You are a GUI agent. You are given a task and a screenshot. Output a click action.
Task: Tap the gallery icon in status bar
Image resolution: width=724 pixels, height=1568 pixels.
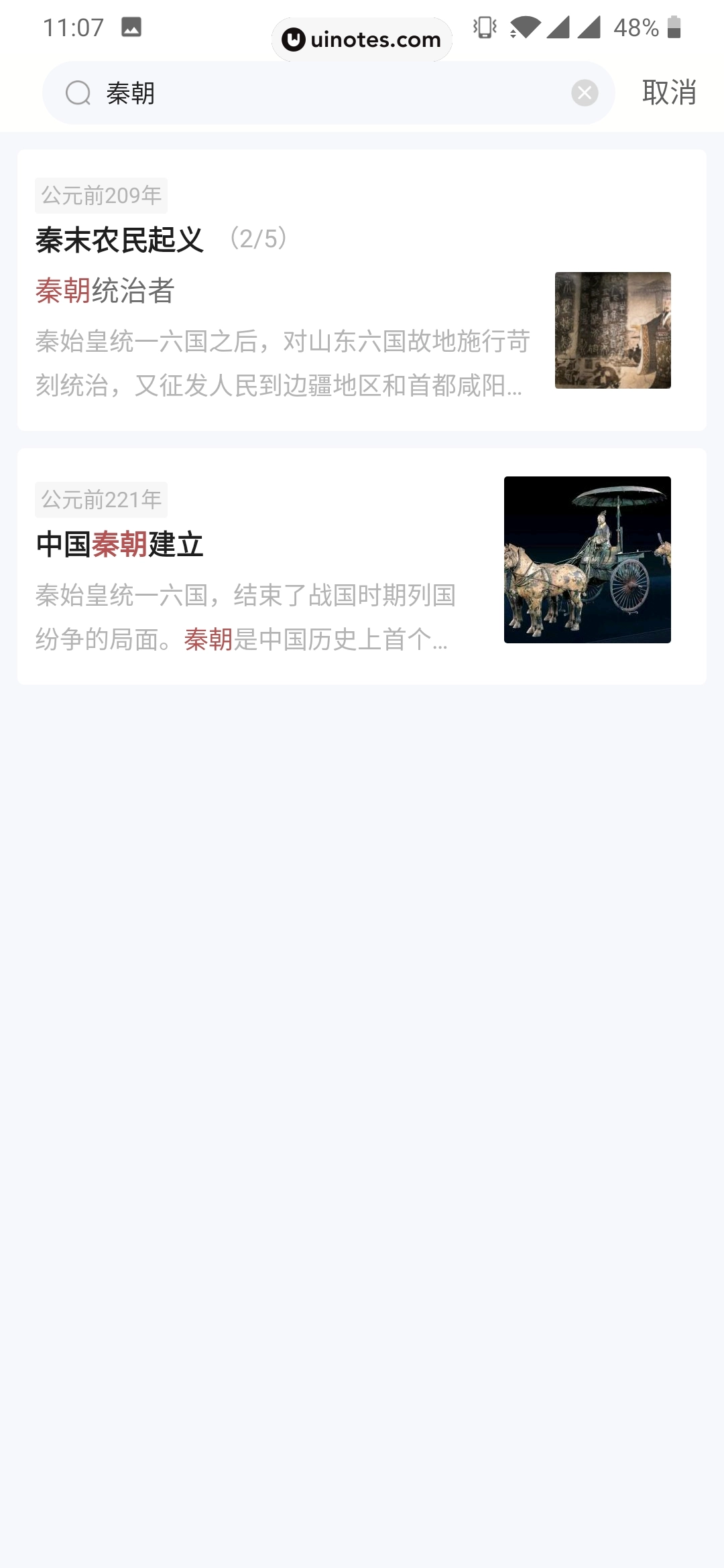(x=131, y=28)
